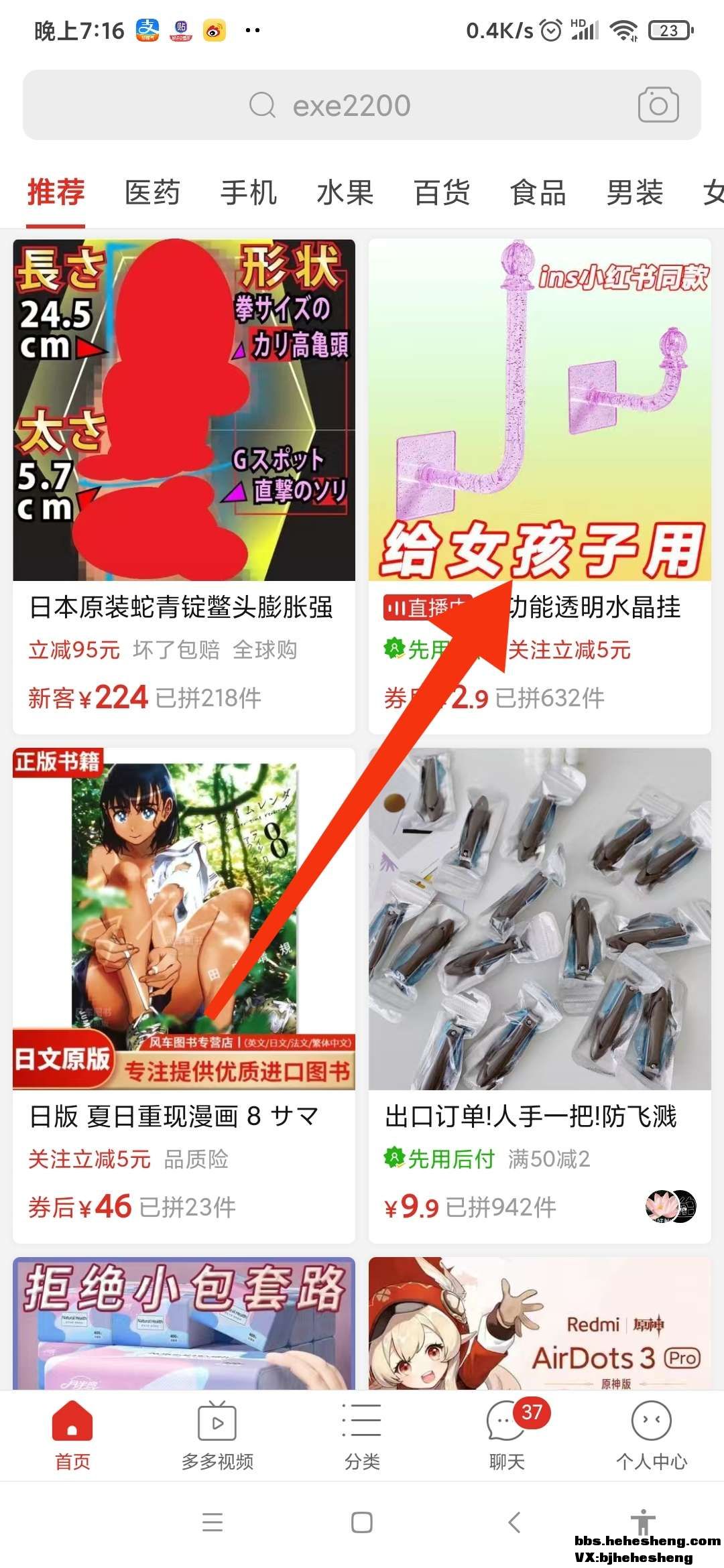Image resolution: width=724 pixels, height=1568 pixels.
Task: Open the 水果 category tab
Action: pos(345,193)
